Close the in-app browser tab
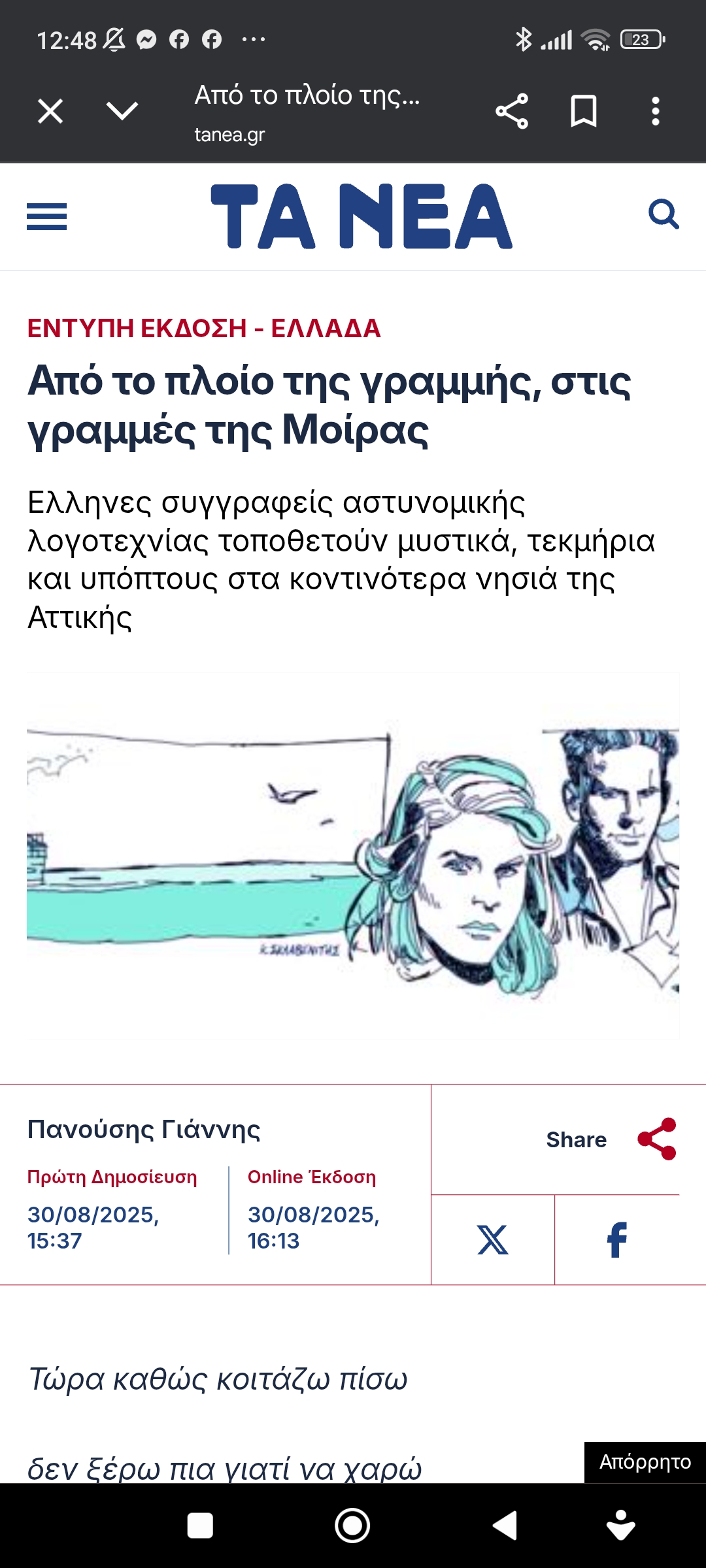The height and width of the screenshot is (1568, 706). tap(50, 111)
